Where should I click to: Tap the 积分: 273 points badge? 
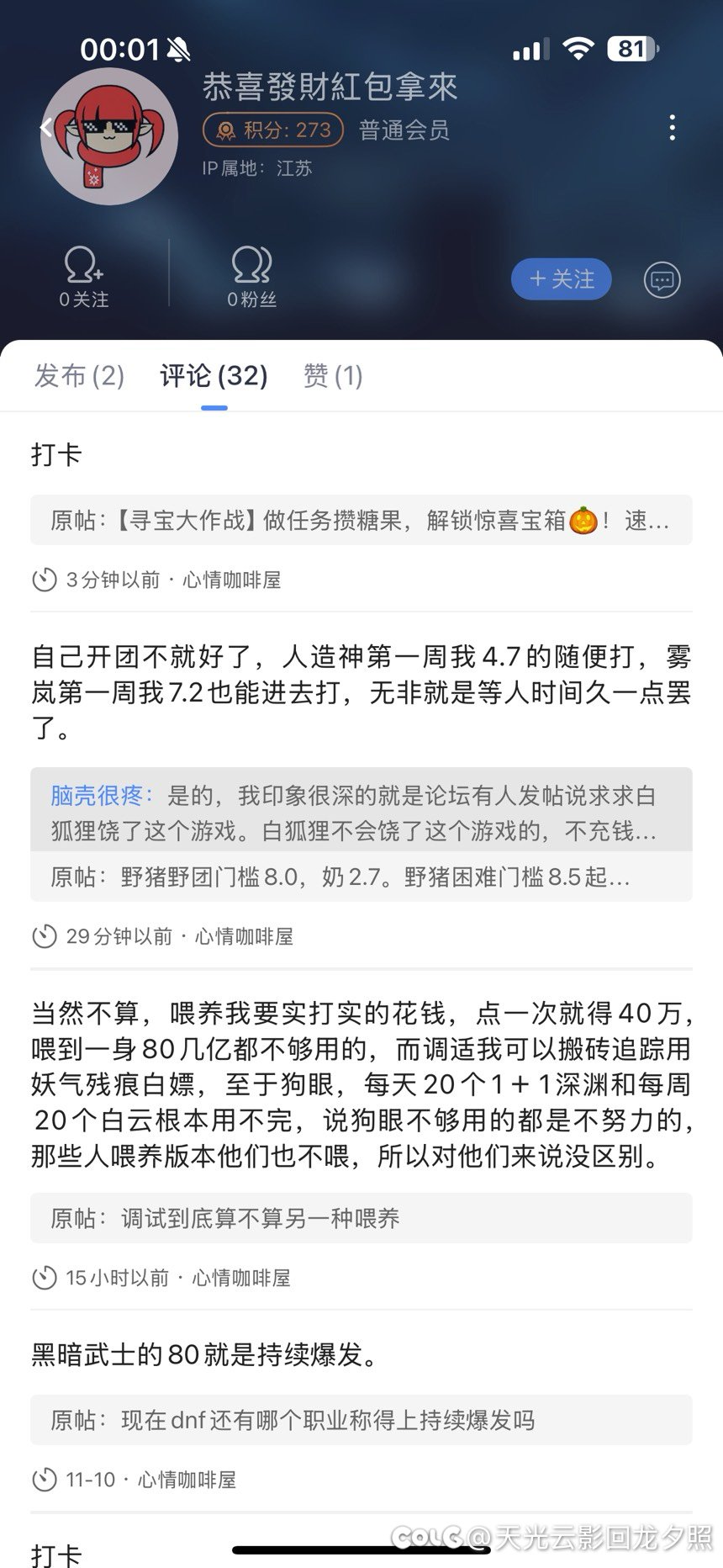273,130
